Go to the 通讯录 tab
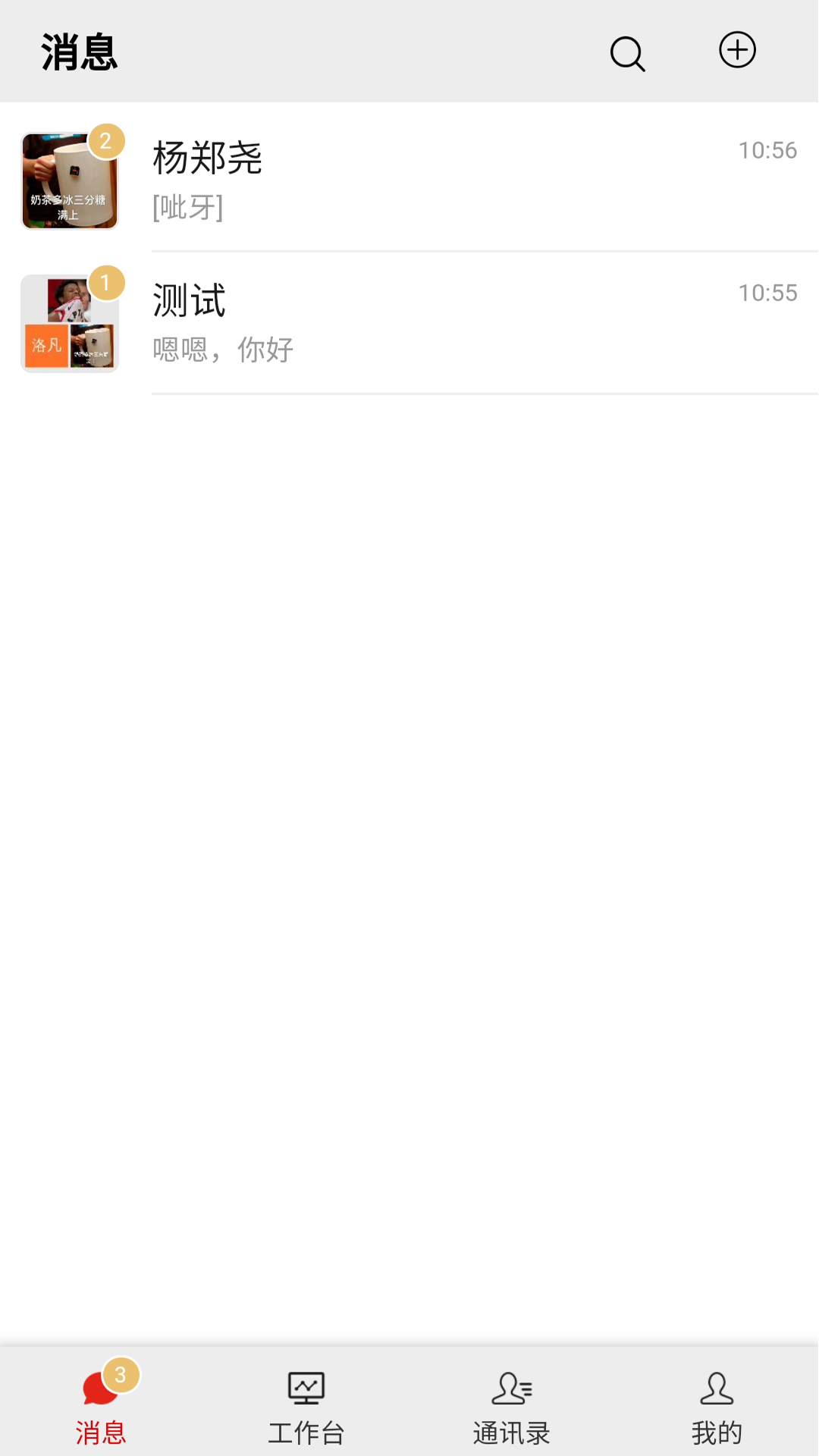Viewport: 819px width, 1456px height. 511,1403
